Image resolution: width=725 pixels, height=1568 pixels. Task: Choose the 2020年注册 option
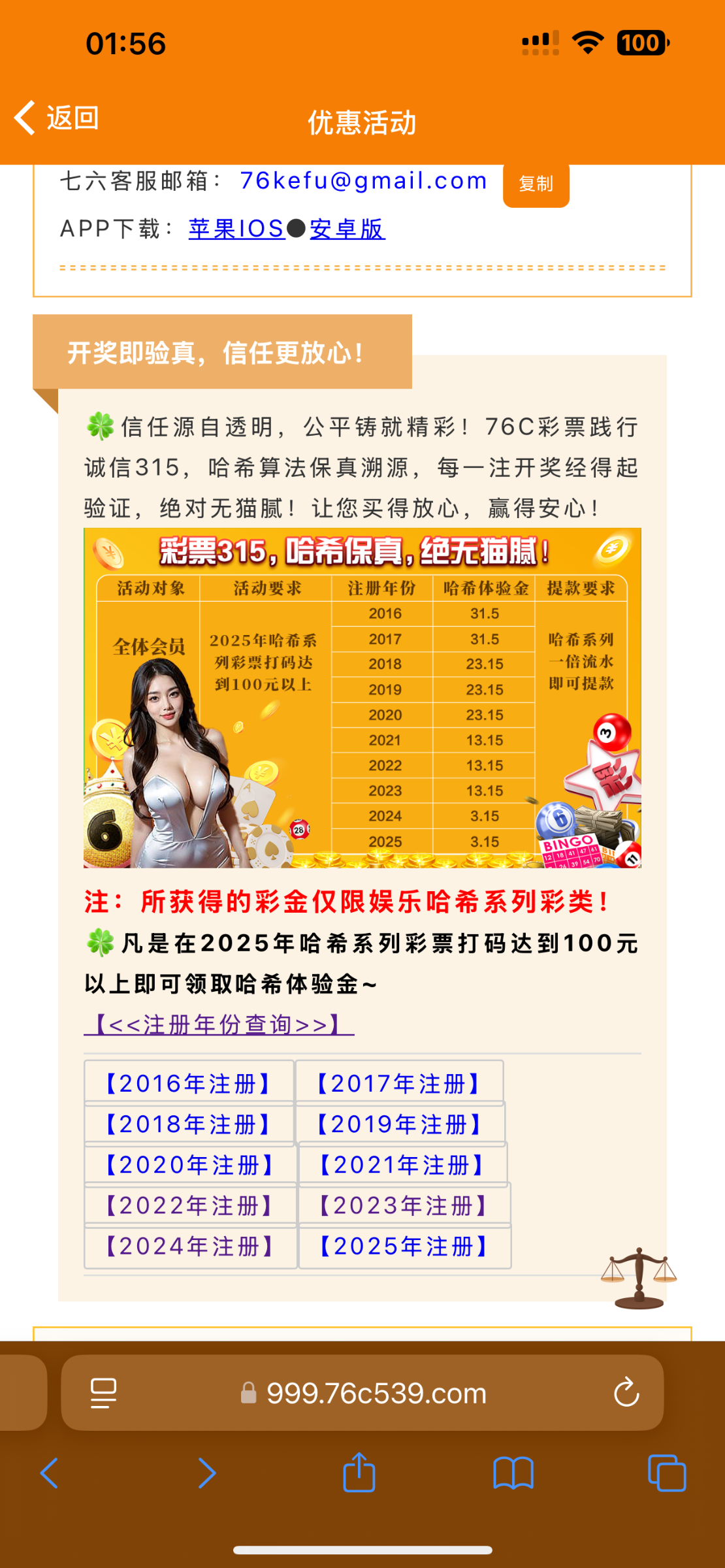[x=190, y=1164]
